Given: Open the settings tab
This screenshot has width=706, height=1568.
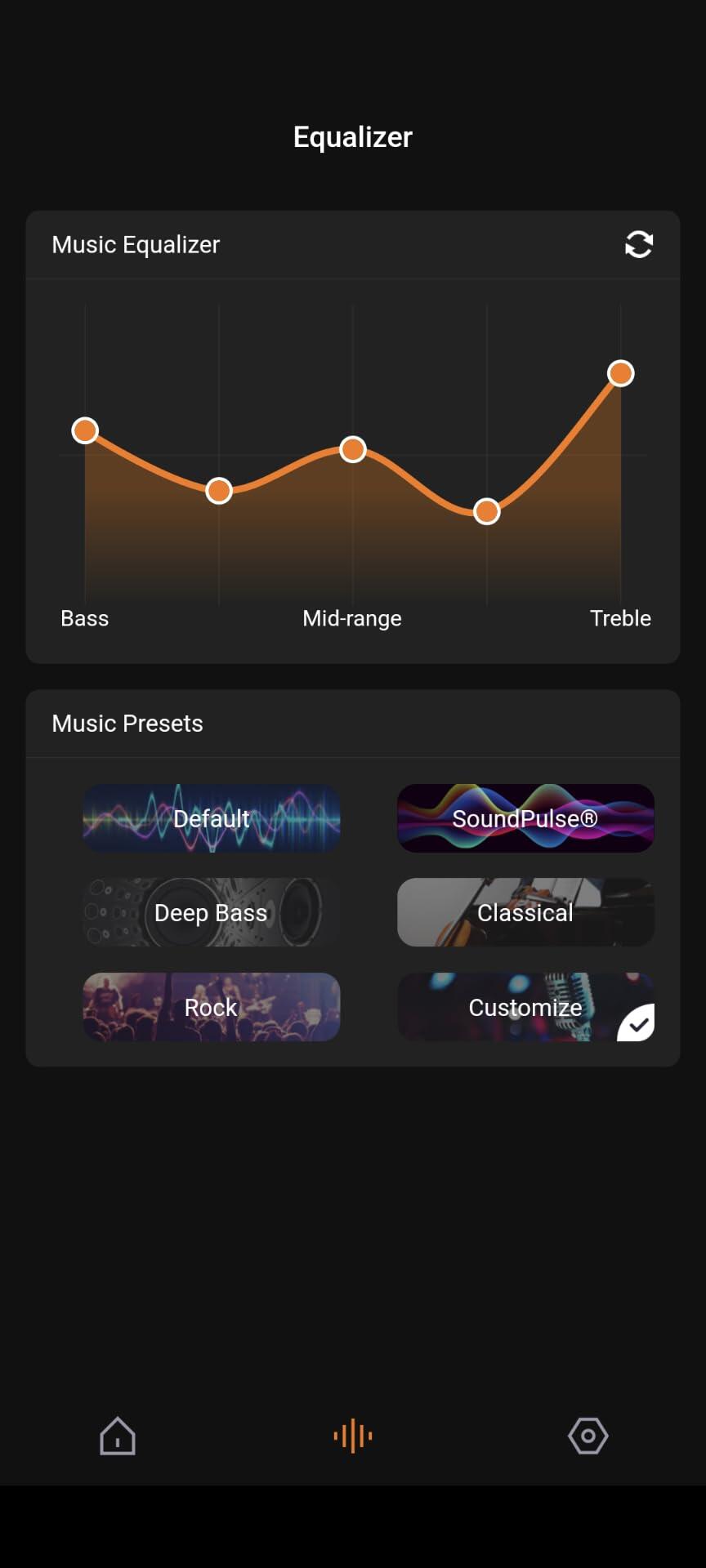Looking at the screenshot, I should click(588, 1436).
